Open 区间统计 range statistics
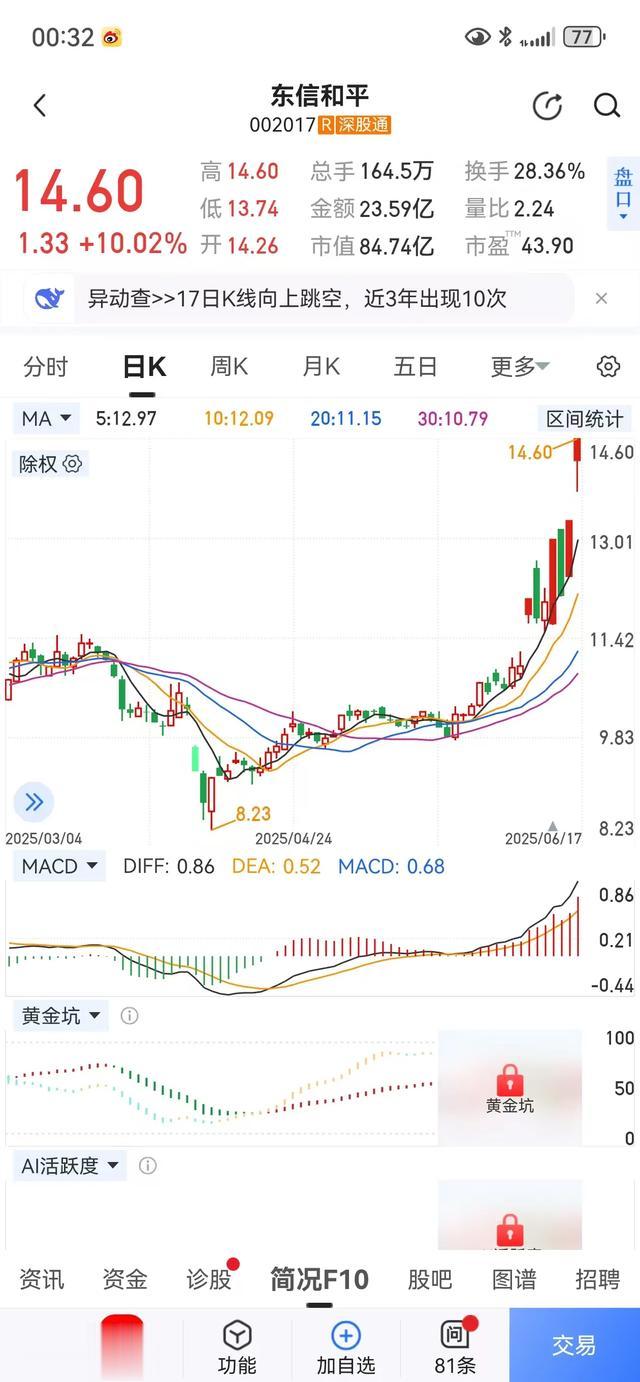640x1382 pixels. pyautogui.click(x=584, y=419)
